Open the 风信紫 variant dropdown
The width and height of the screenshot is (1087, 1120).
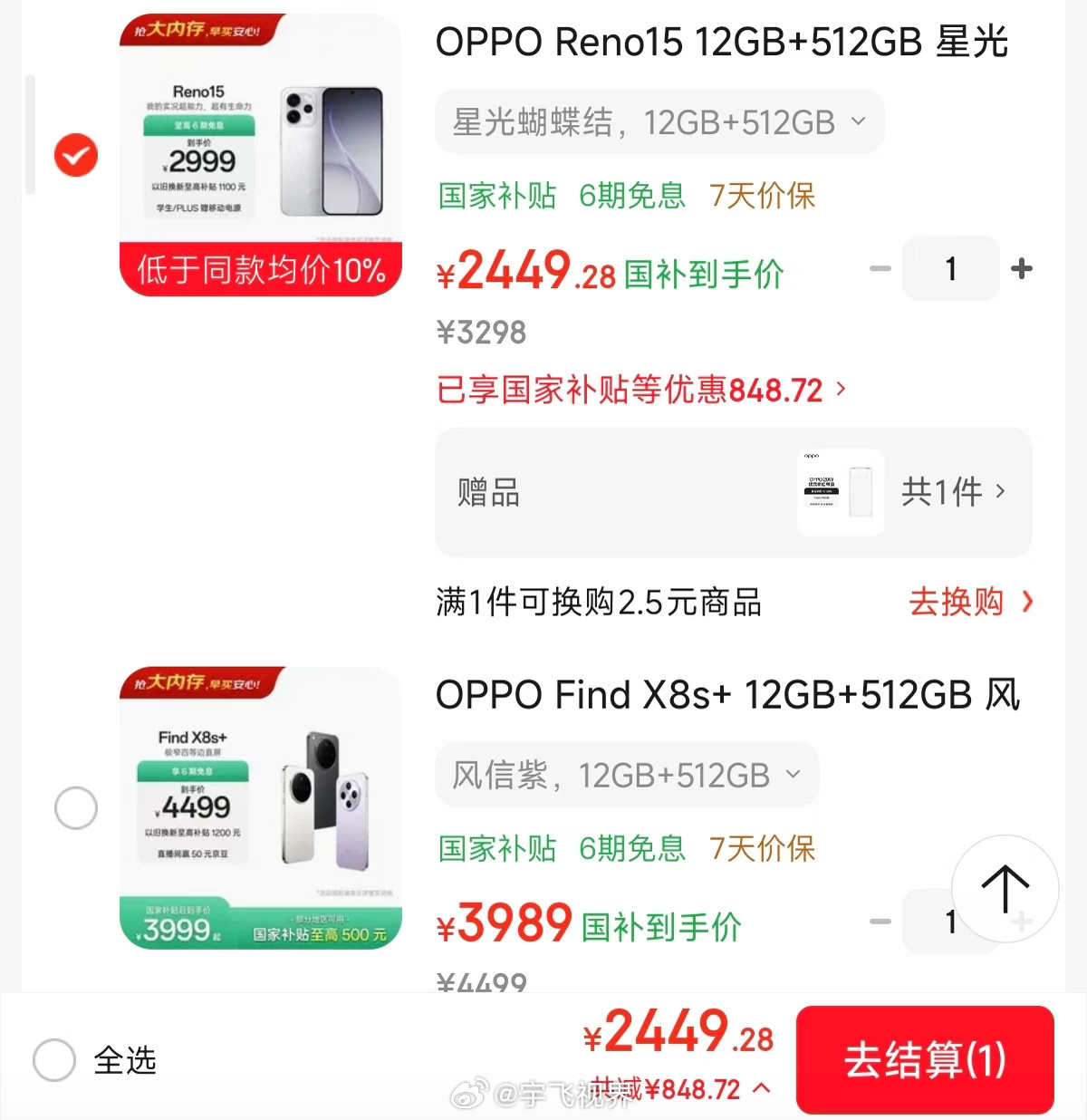pos(627,775)
